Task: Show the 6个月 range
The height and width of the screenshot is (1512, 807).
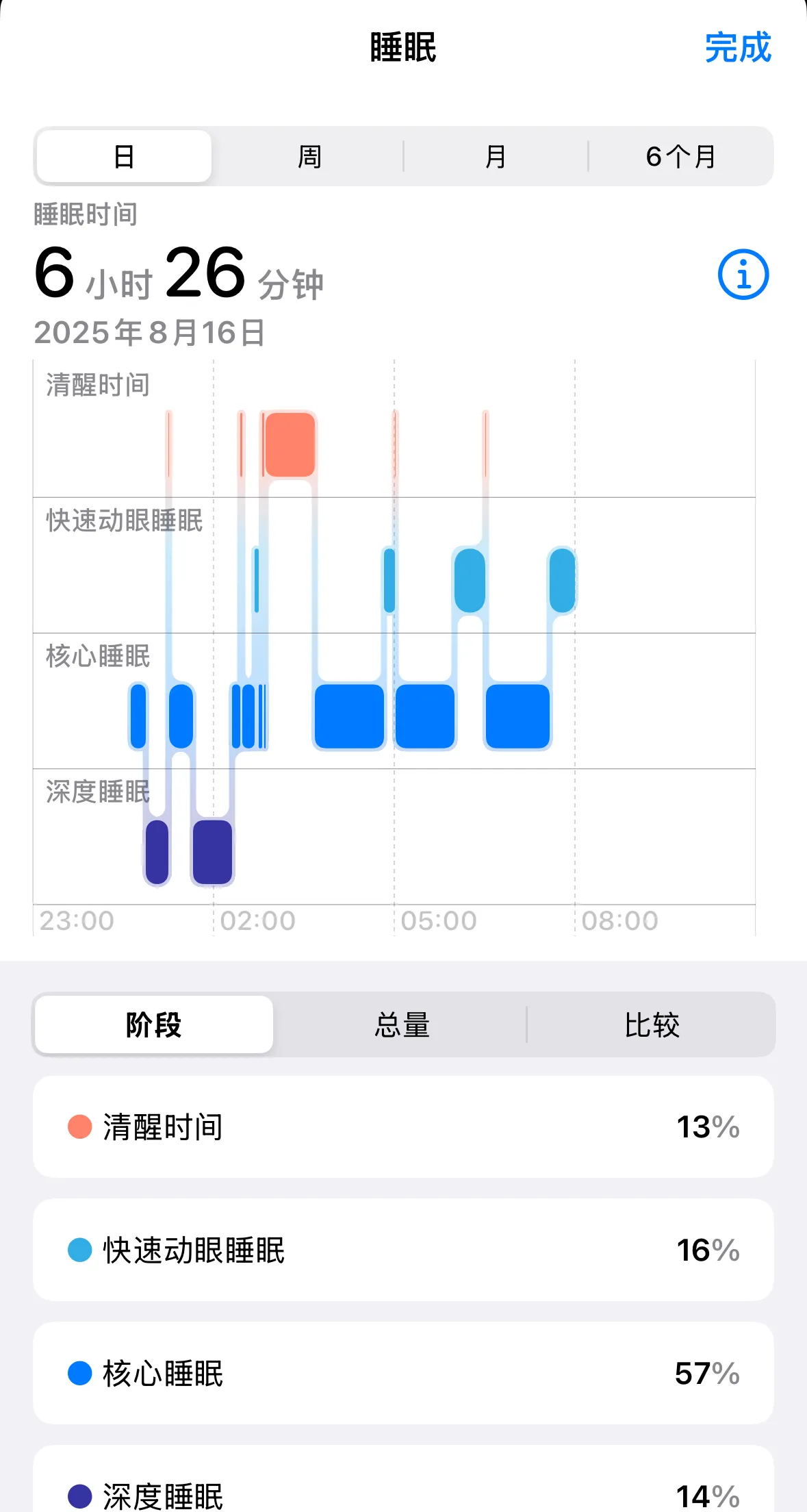Action: point(680,157)
